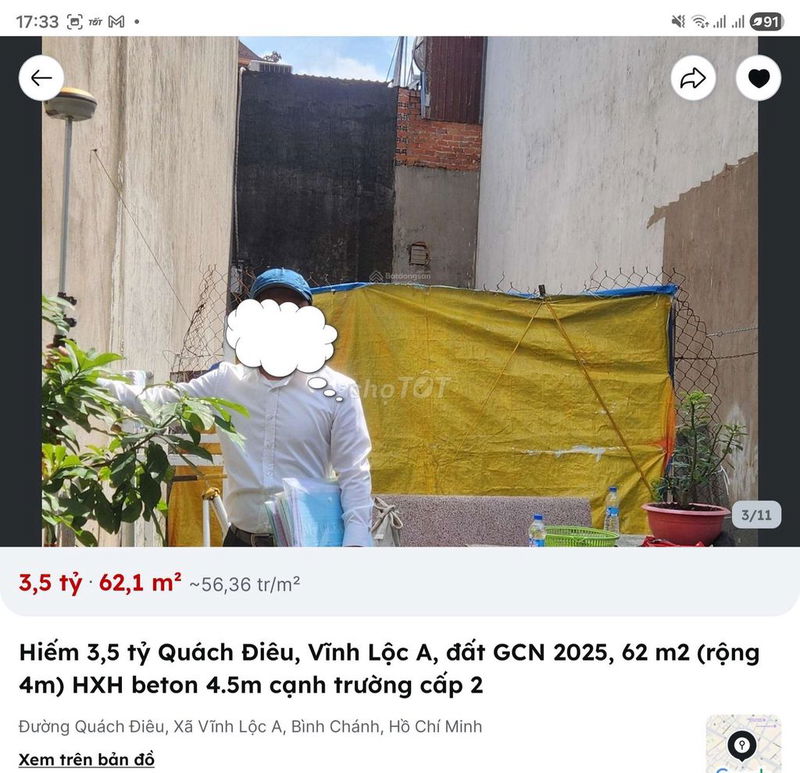Save listing with the heart icon

click(758, 78)
